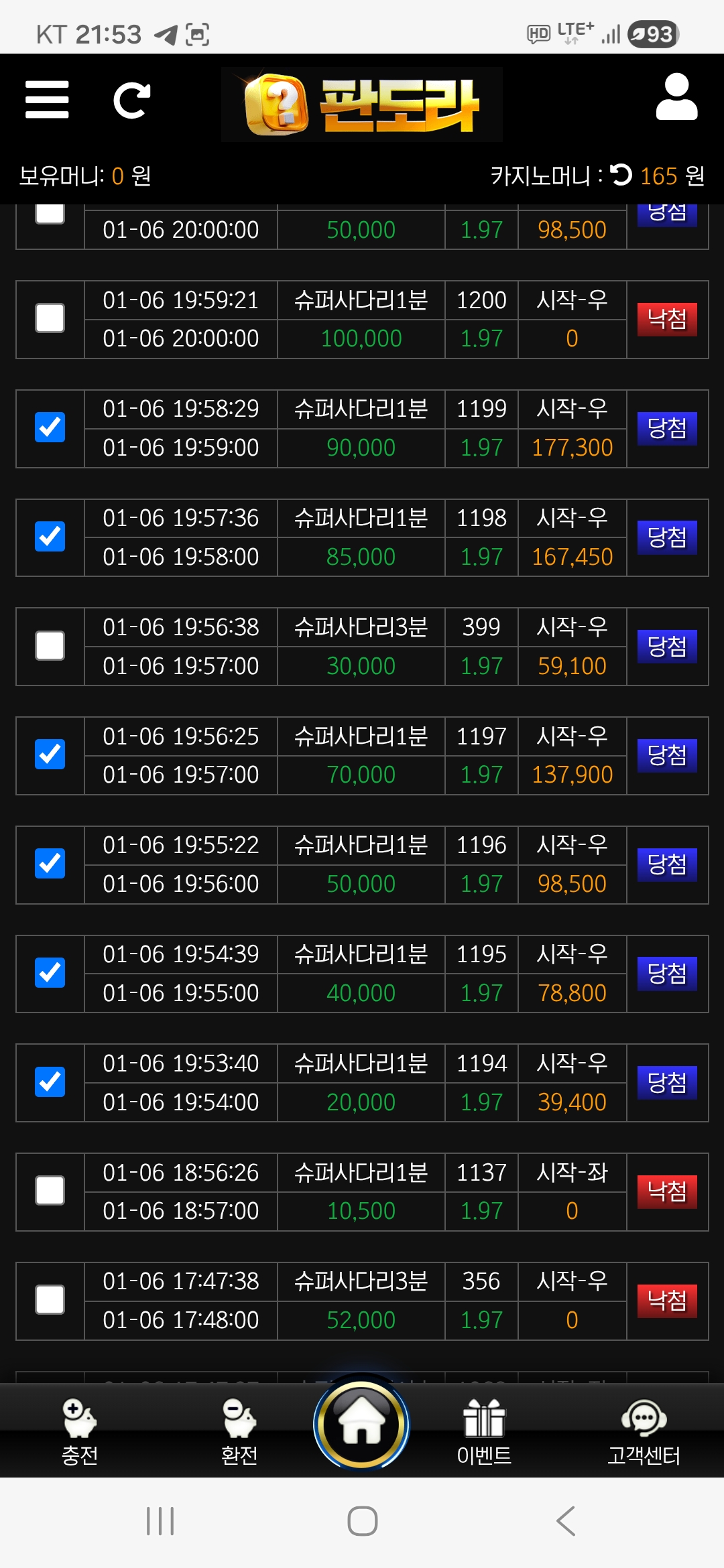
Task: Uncheck the round 1199 bet checkbox
Action: [50, 428]
